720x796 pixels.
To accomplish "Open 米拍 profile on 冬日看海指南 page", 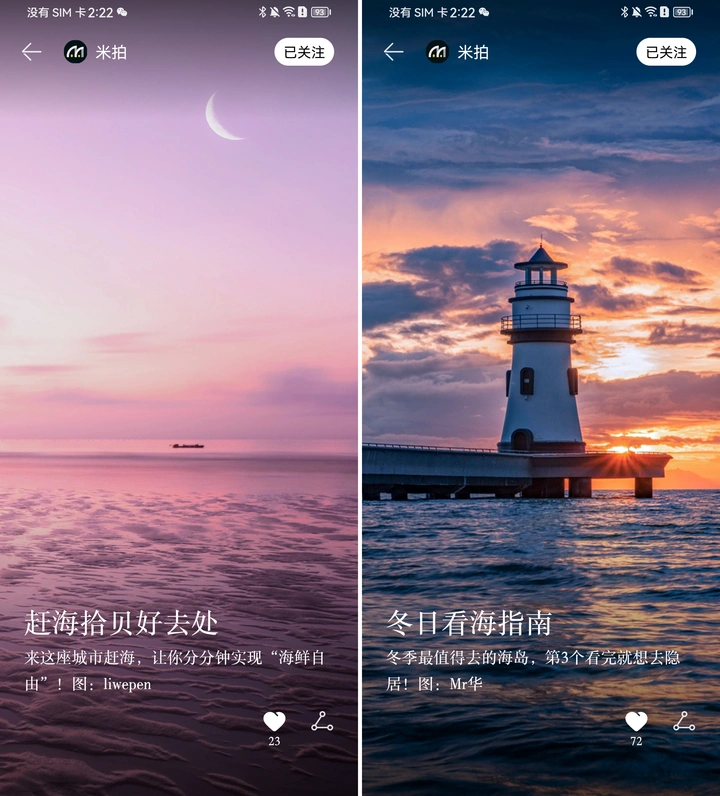I will [x=457, y=52].
